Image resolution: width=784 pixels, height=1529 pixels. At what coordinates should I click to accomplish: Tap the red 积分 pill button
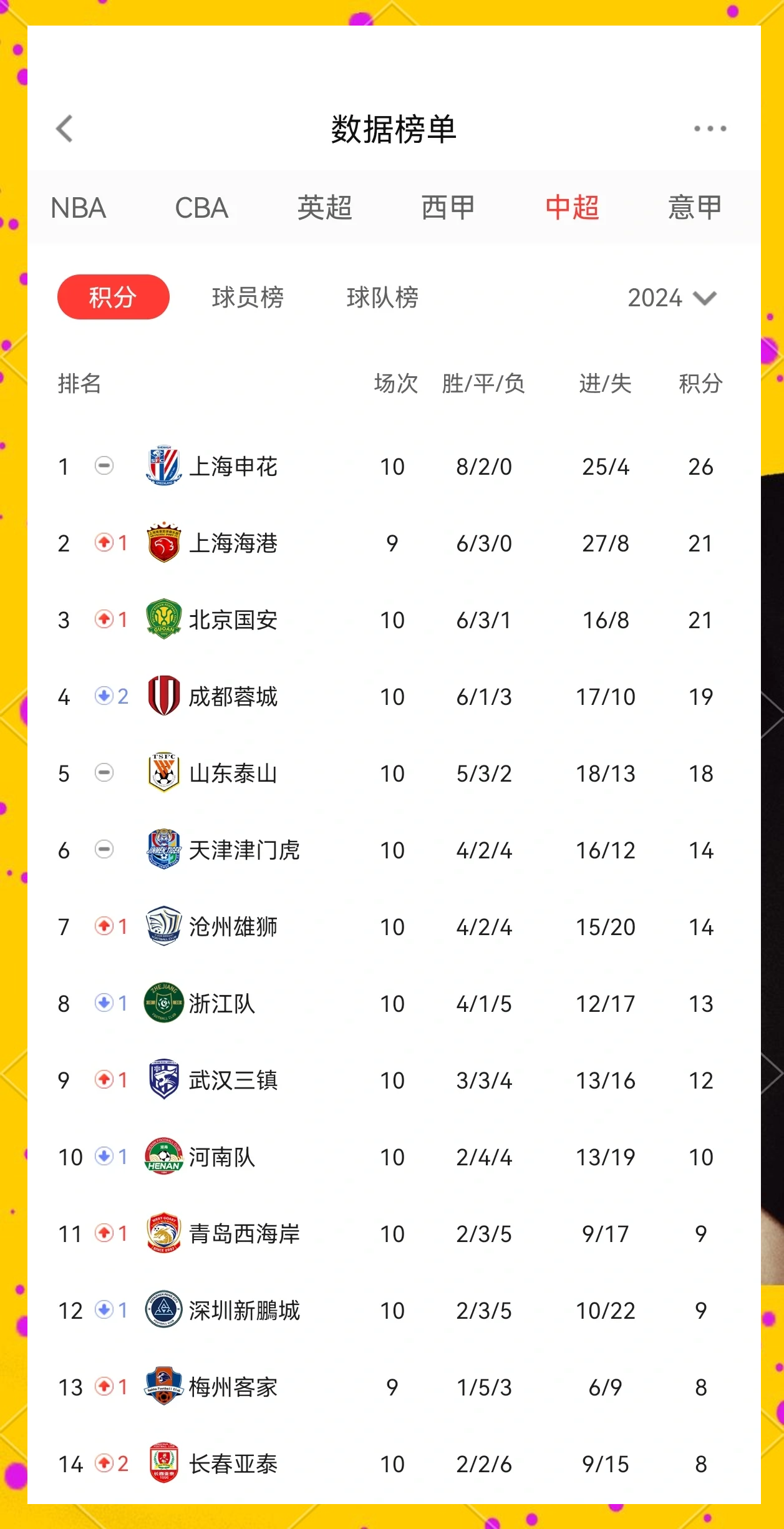coord(112,298)
